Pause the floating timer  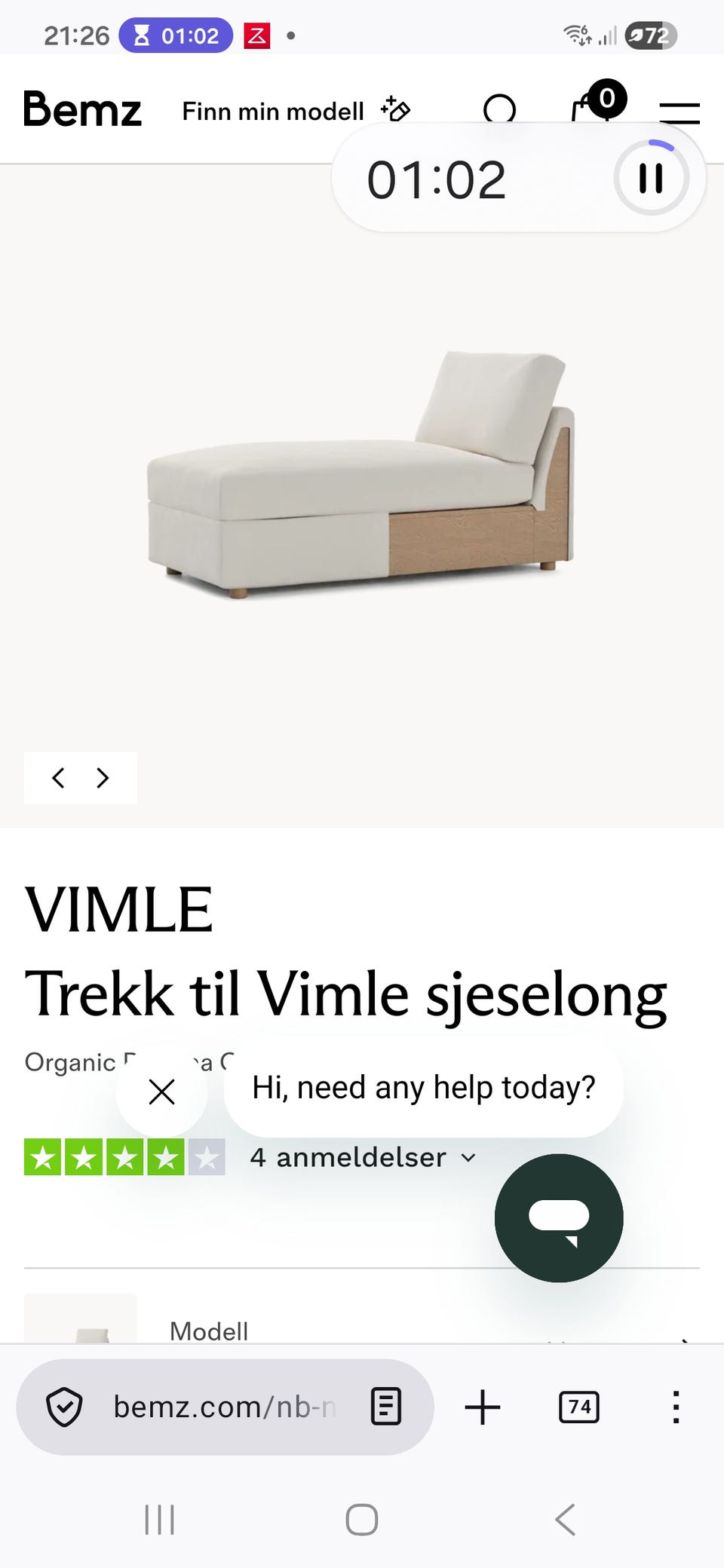[x=651, y=179]
